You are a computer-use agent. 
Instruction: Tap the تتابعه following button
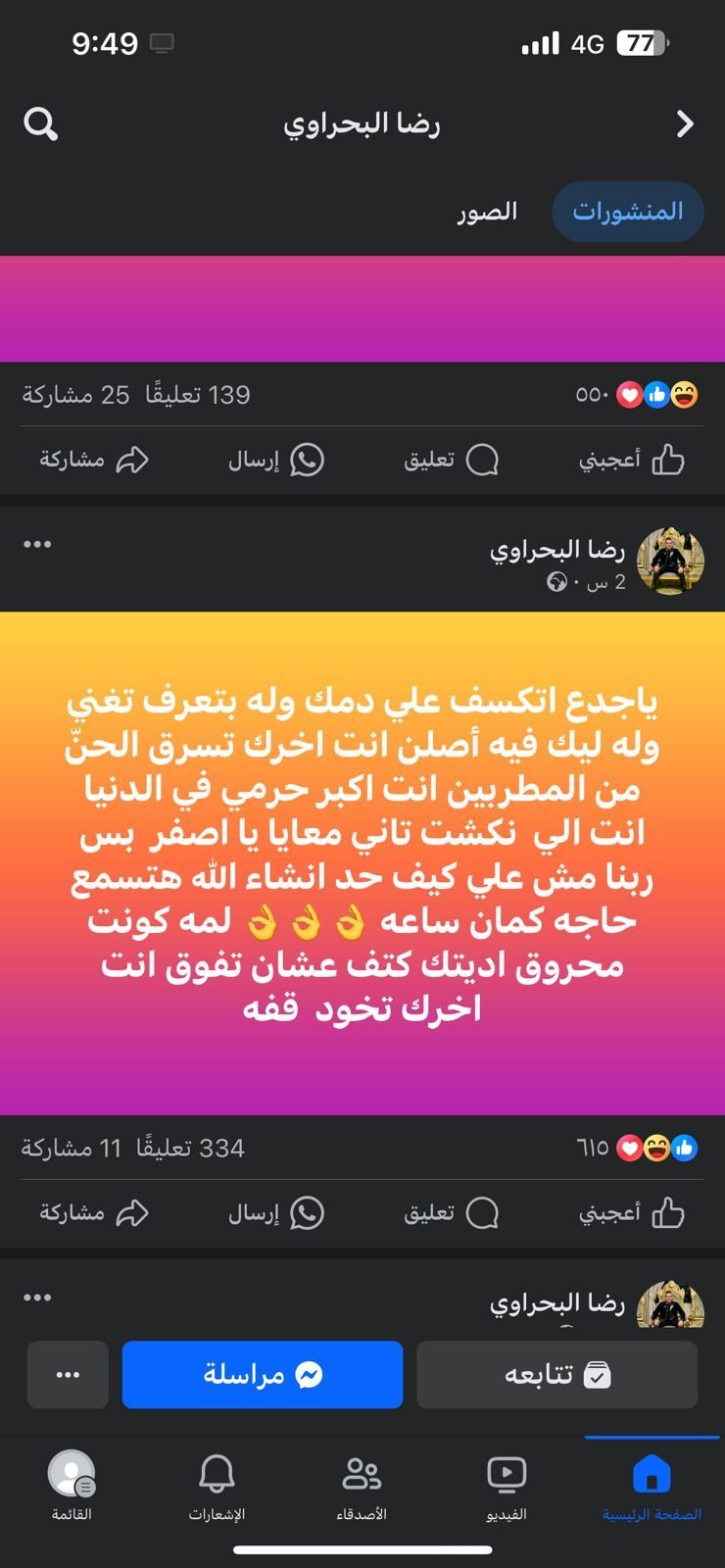(x=556, y=1375)
